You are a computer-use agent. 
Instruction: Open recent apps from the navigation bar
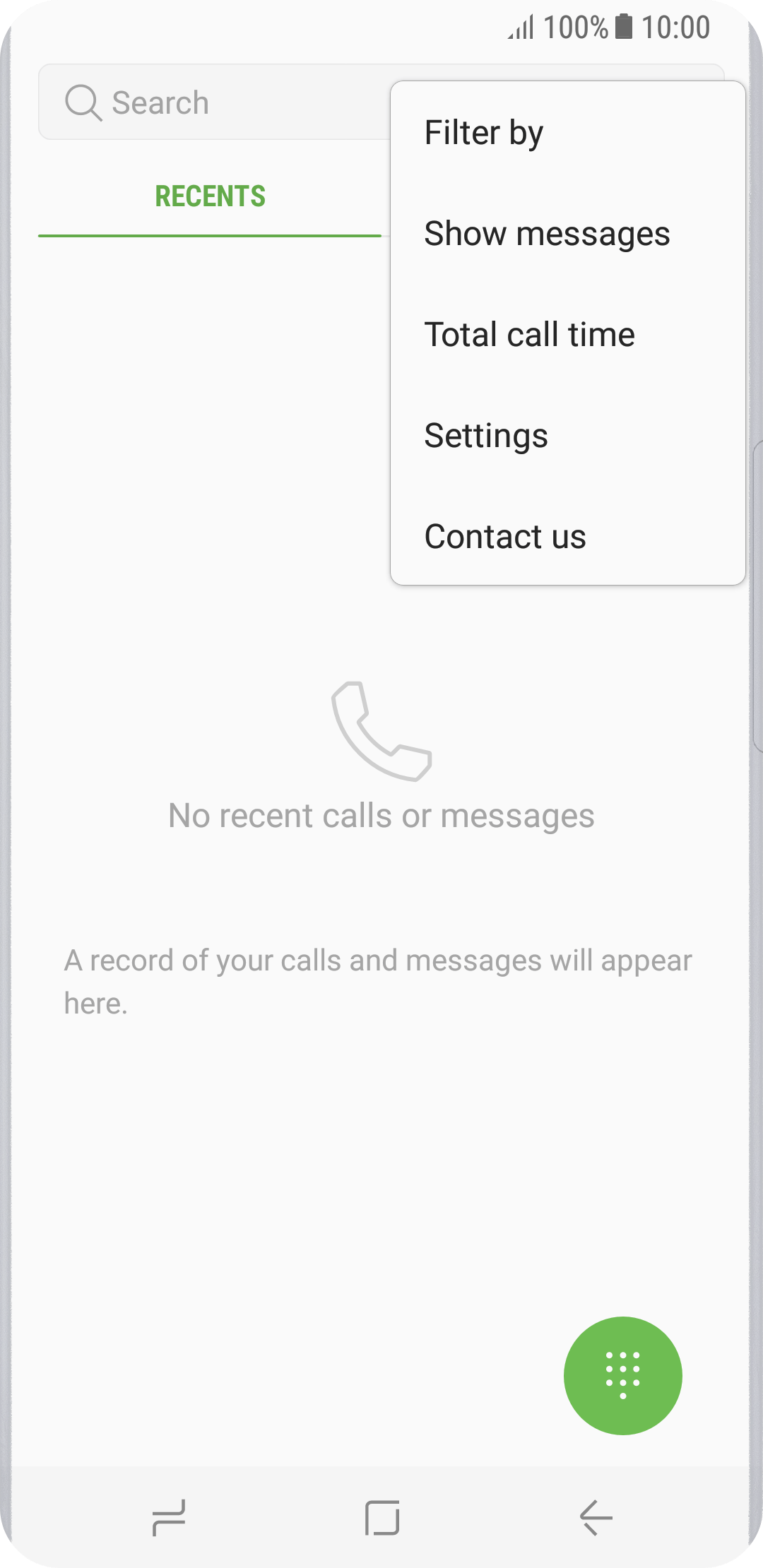(x=168, y=1517)
